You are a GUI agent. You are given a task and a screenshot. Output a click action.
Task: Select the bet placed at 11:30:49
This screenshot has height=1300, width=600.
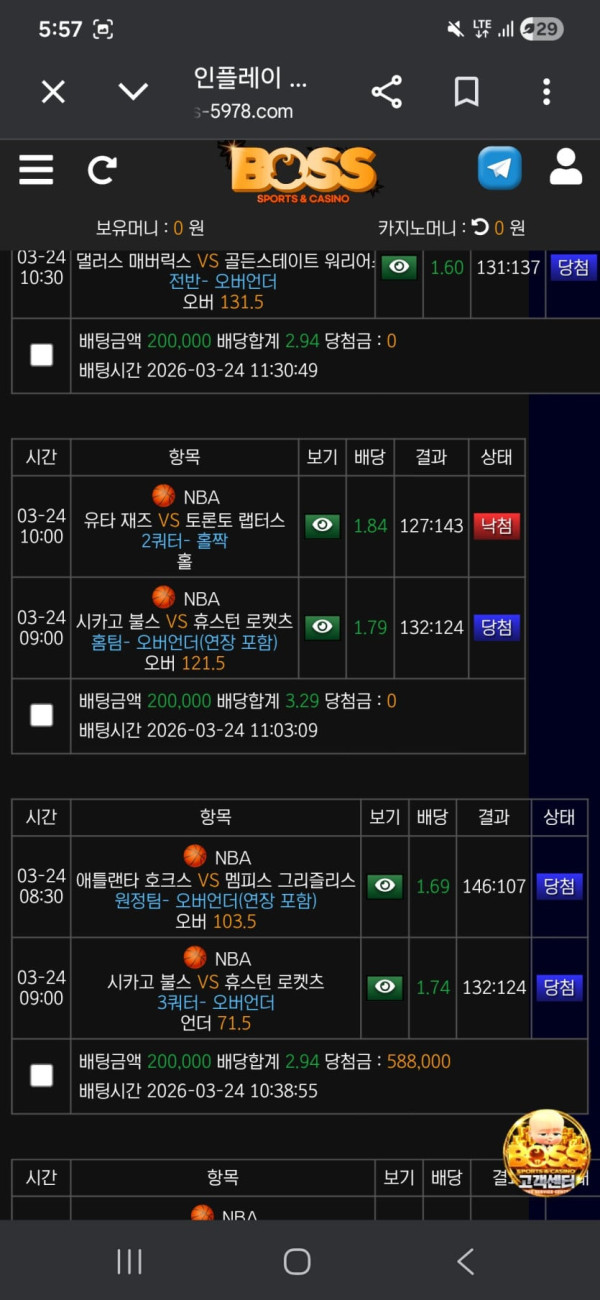[41, 355]
